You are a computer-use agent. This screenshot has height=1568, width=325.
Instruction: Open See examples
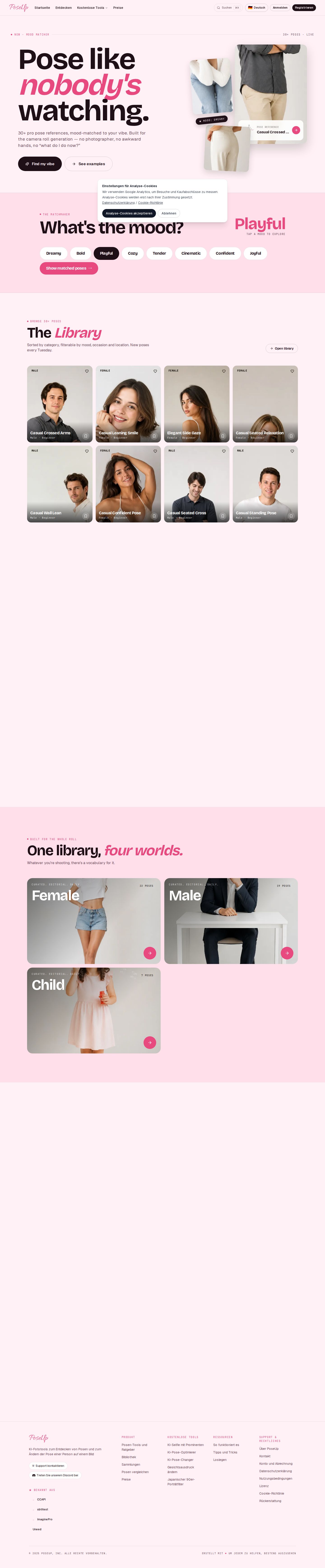(x=89, y=164)
